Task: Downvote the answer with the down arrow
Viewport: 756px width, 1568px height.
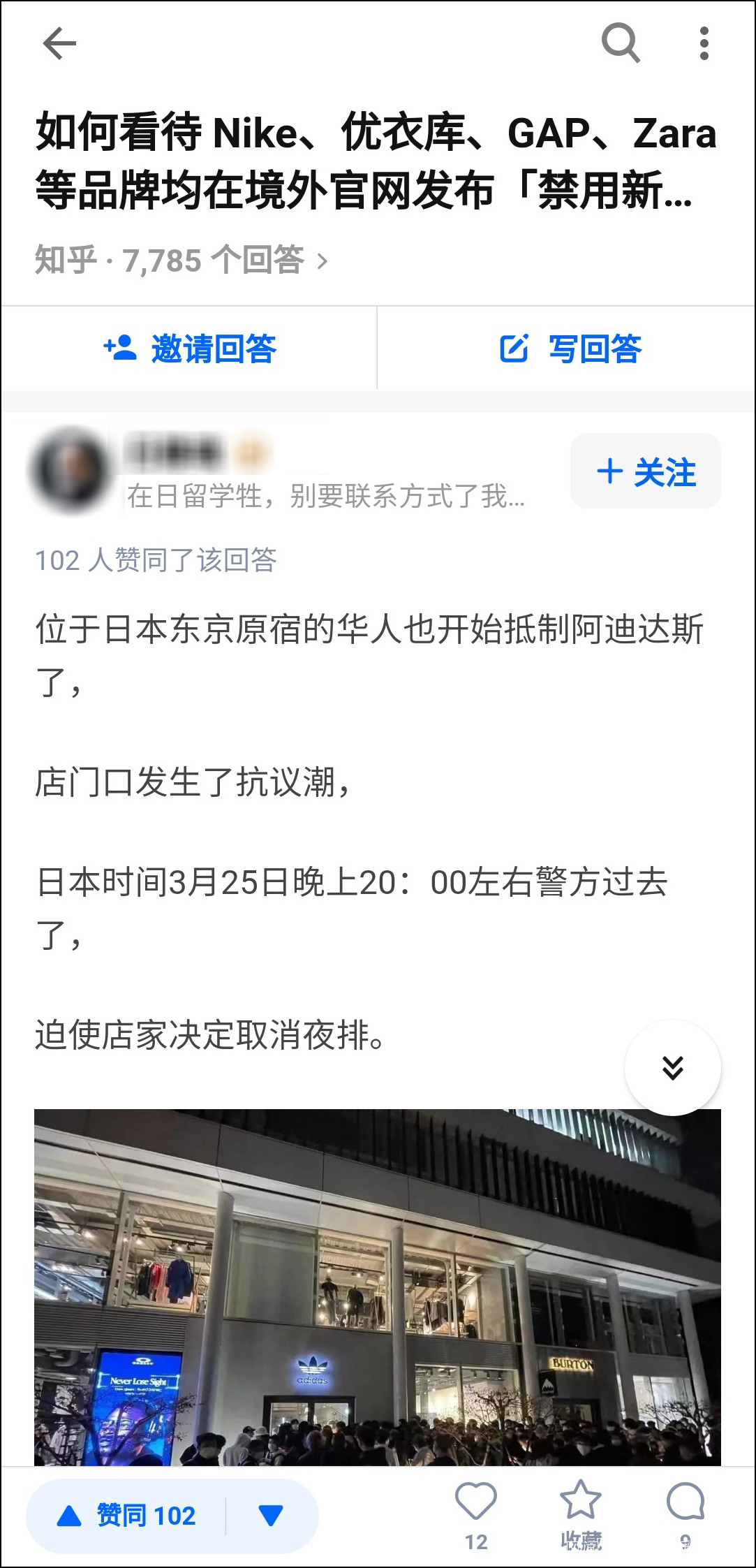Action: 270,1515
